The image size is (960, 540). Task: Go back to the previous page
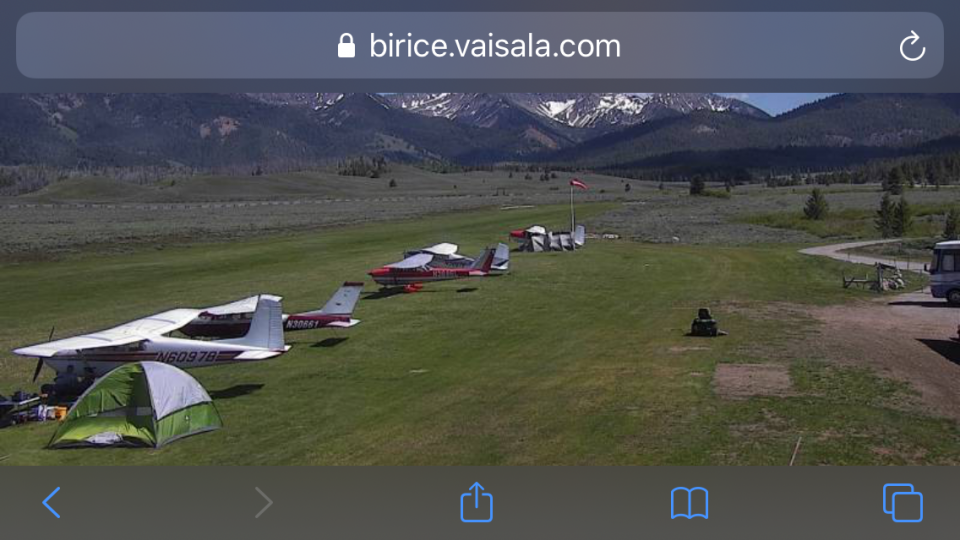click(x=52, y=502)
